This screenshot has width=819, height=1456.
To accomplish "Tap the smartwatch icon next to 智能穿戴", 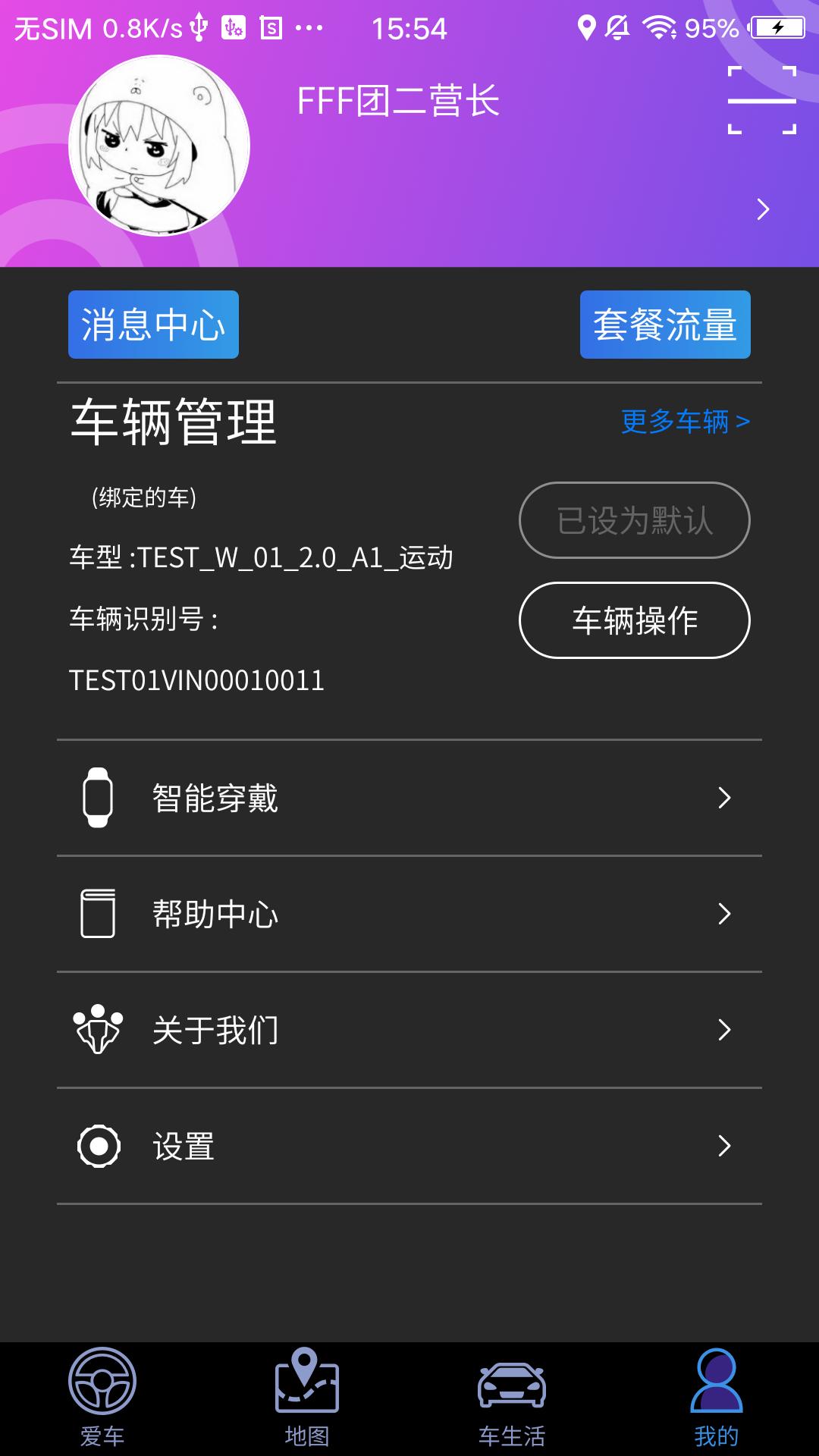I will pyautogui.click(x=99, y=797).
